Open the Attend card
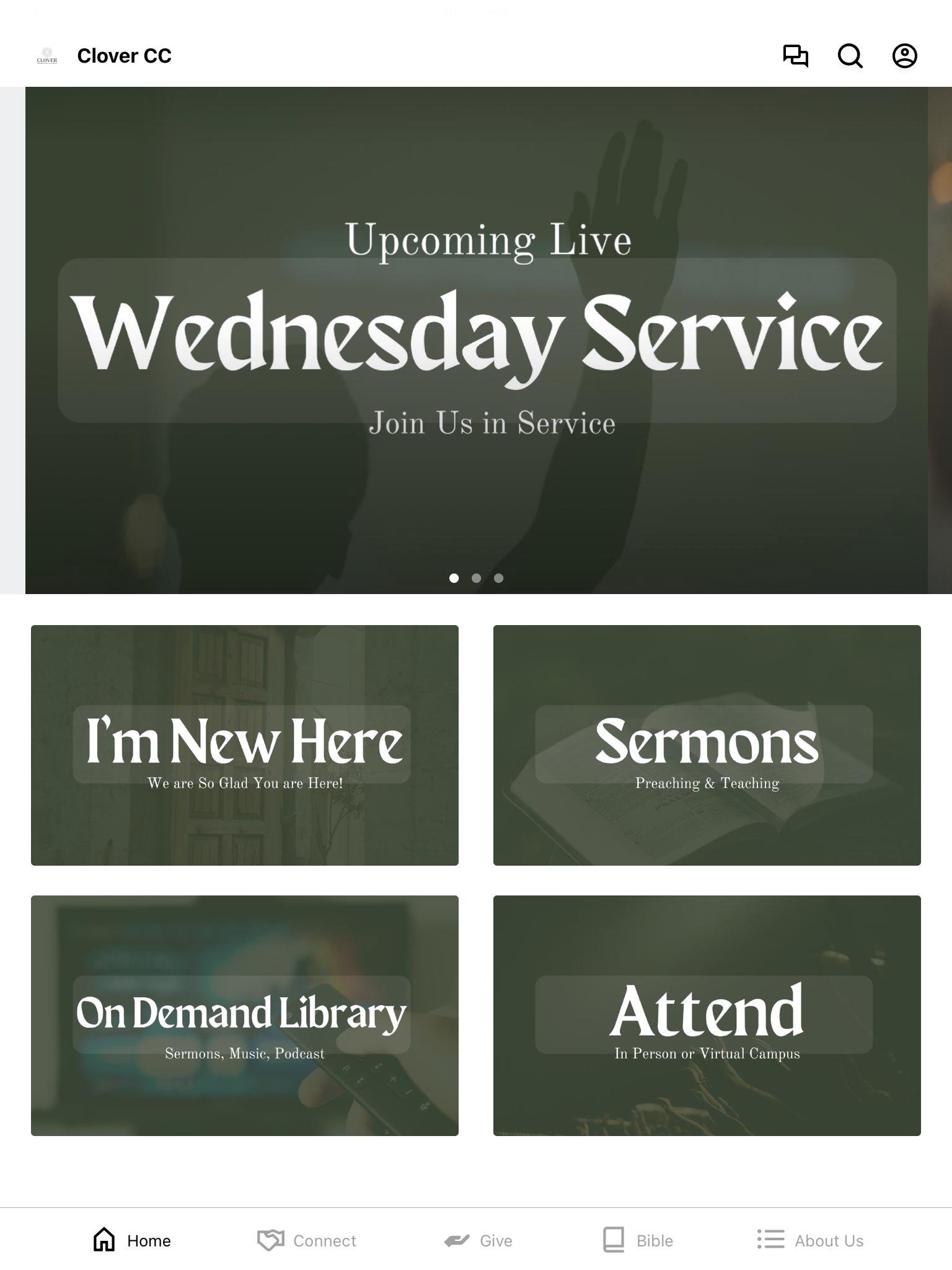 [x=707, y=1015]
